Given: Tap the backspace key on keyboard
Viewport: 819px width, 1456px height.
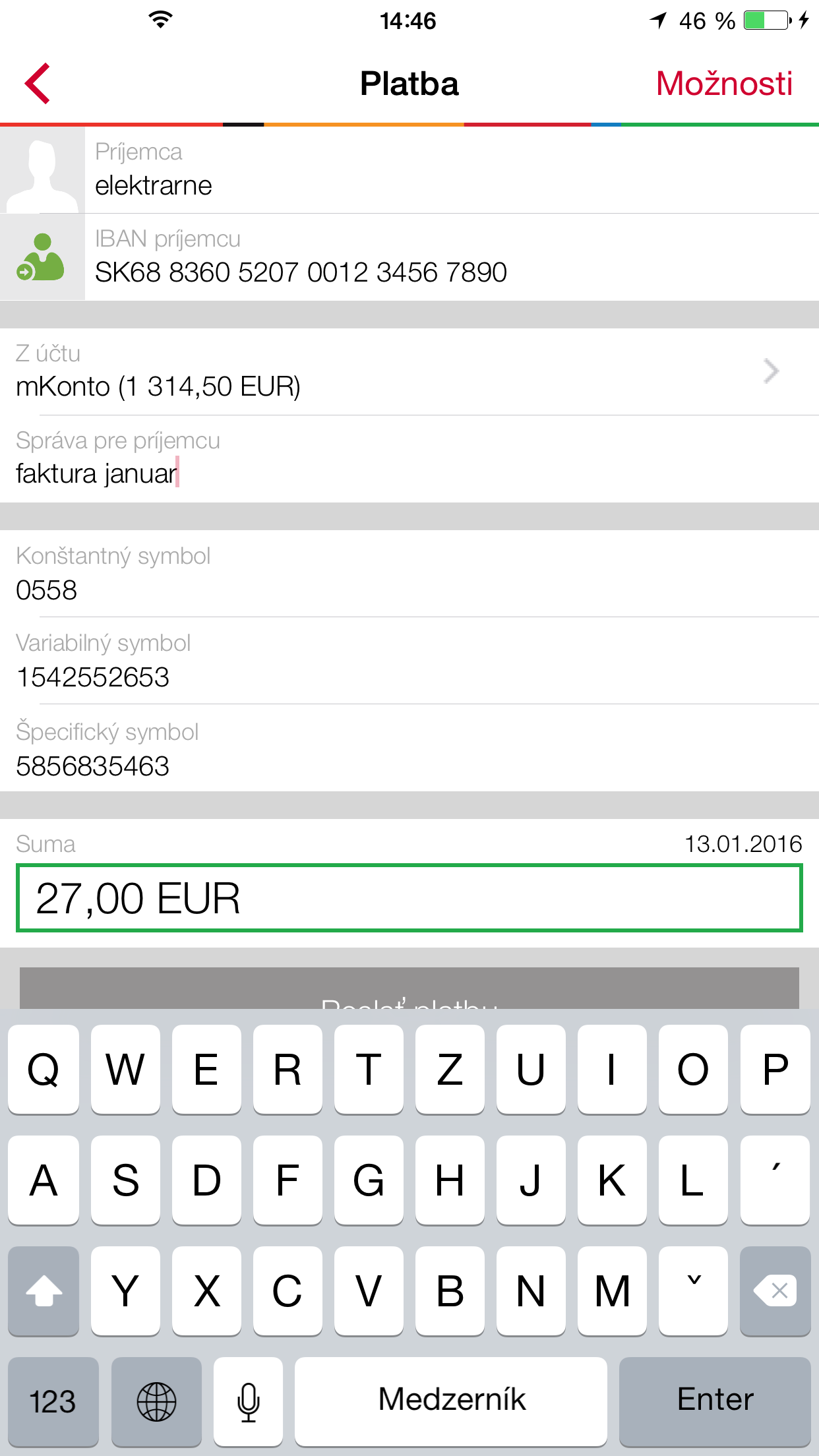Looking at the screenshot, I should 775,1290.
